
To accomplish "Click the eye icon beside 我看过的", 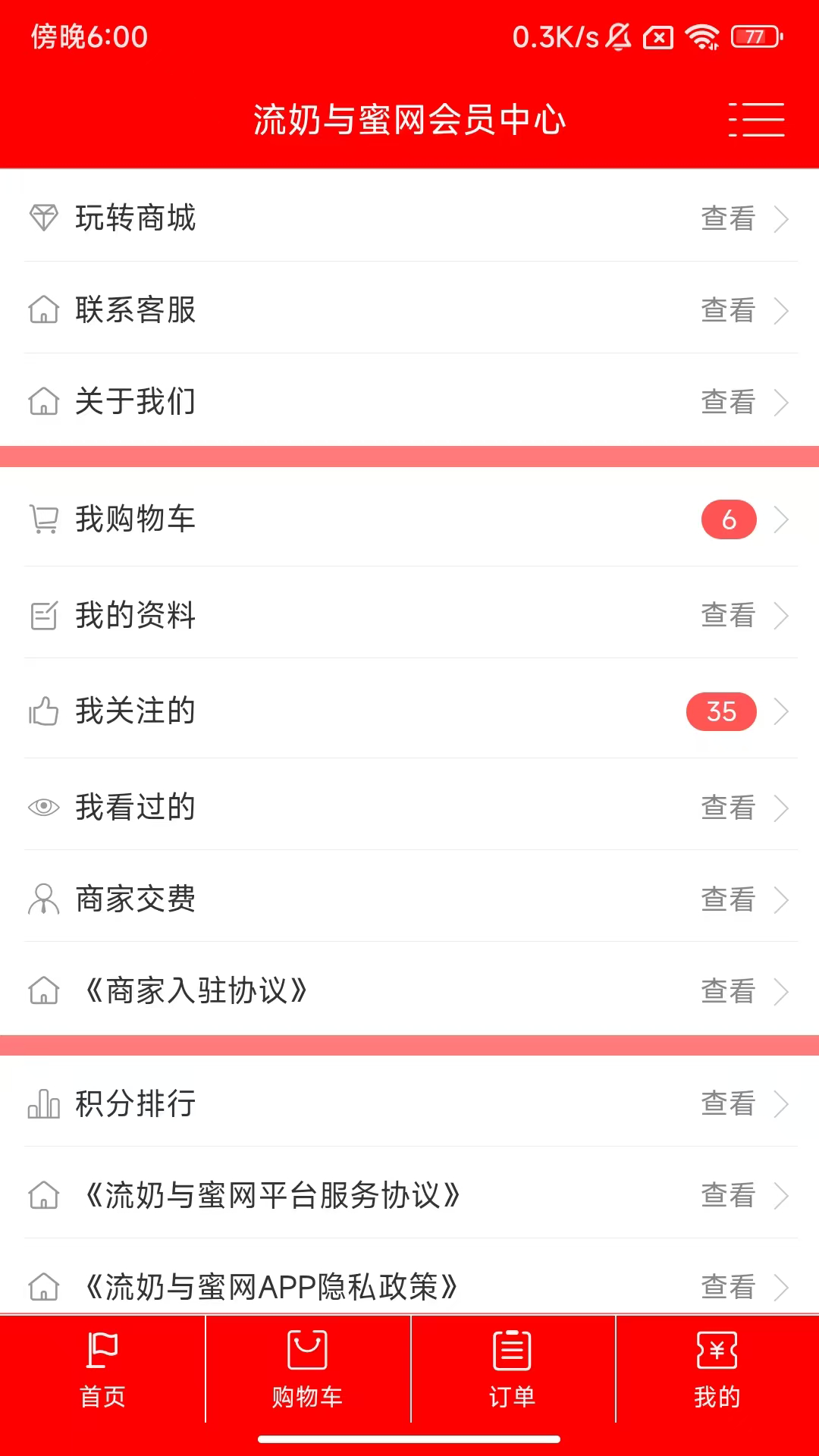I will coord(44,807).
